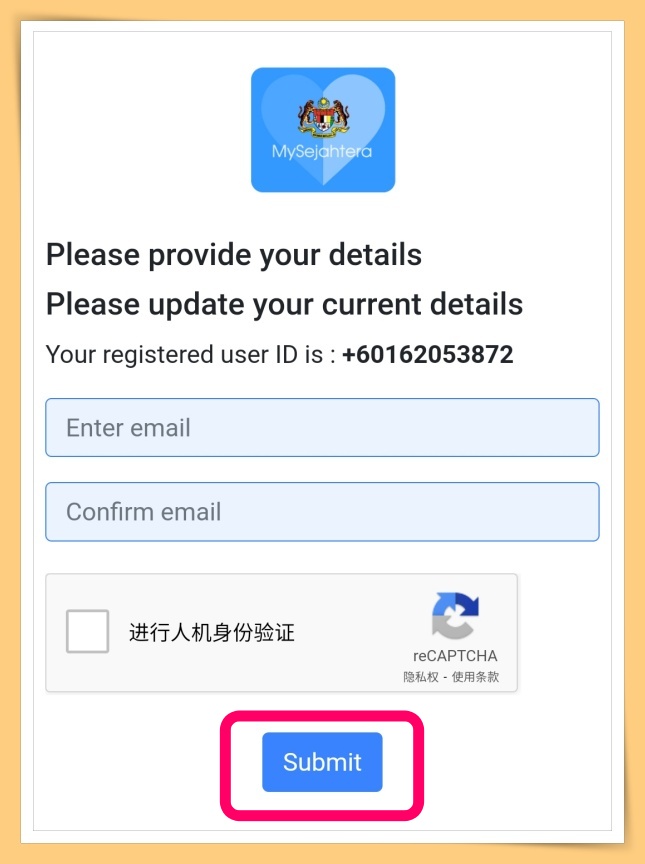Tap the Enter email field
The width and height of the screenshot is (645, 864).
point(322,428)
